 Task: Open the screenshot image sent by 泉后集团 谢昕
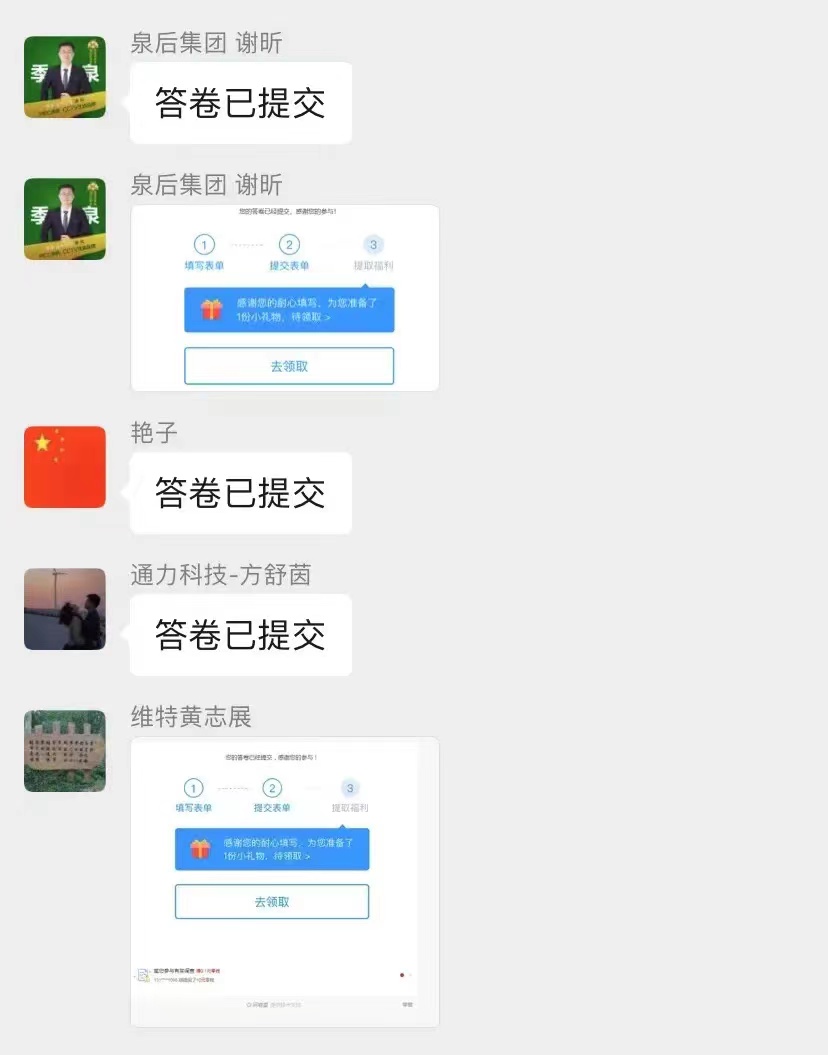(285, 298)
